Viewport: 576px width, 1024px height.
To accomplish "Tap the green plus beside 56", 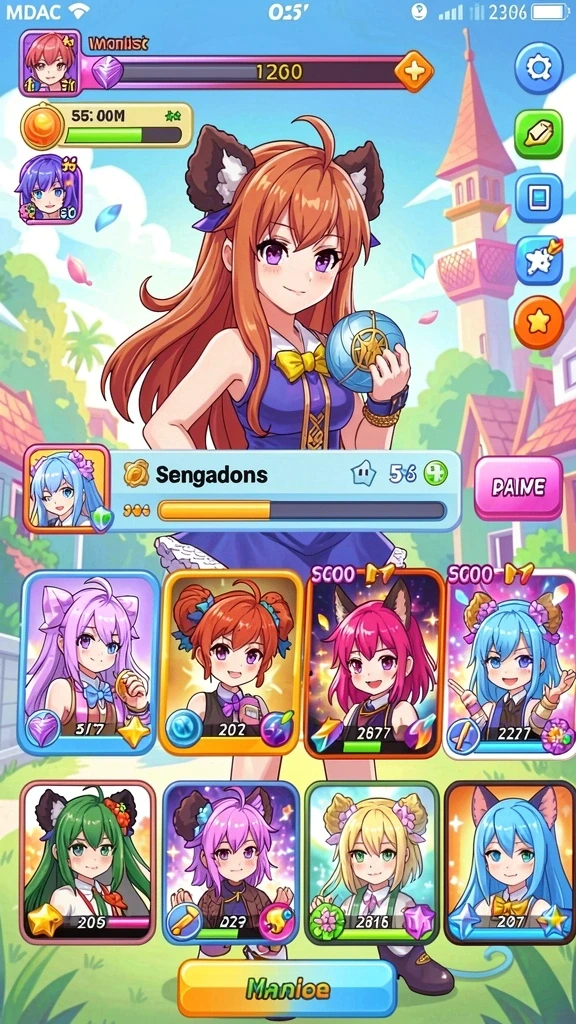I will [x=436, y=473].
